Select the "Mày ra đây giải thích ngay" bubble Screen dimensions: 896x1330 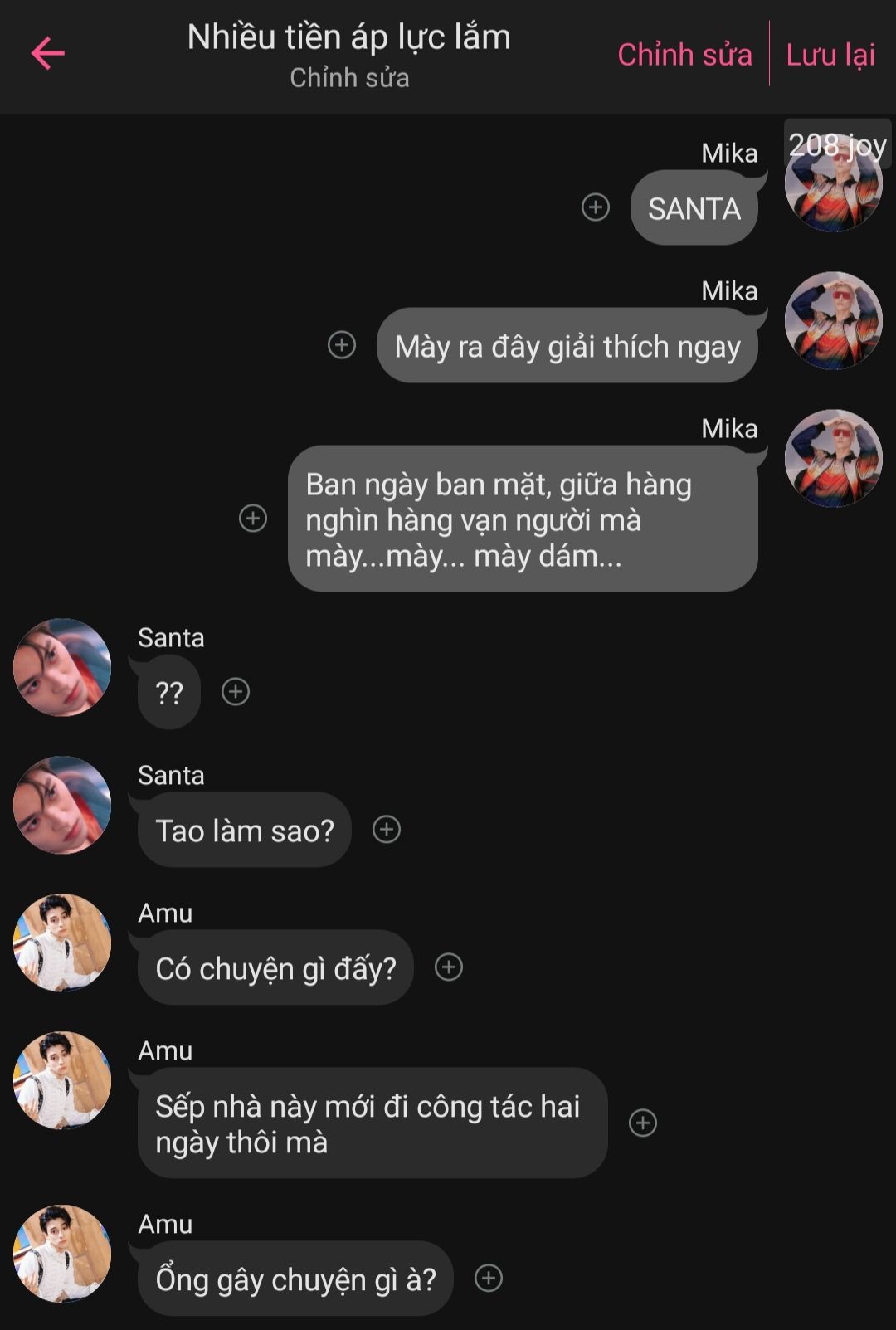click(567, 346)
